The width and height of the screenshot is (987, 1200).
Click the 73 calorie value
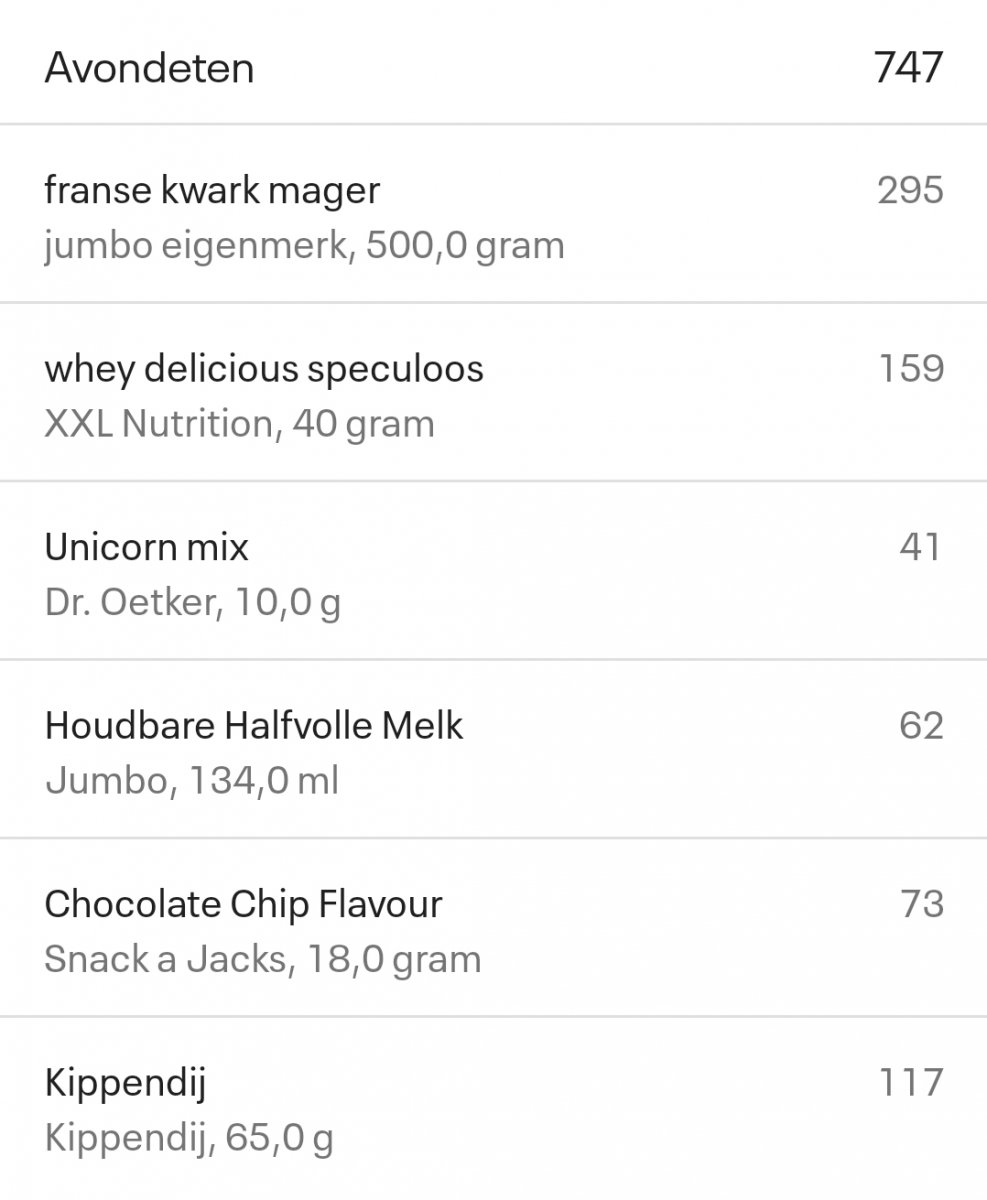(922, 903)
